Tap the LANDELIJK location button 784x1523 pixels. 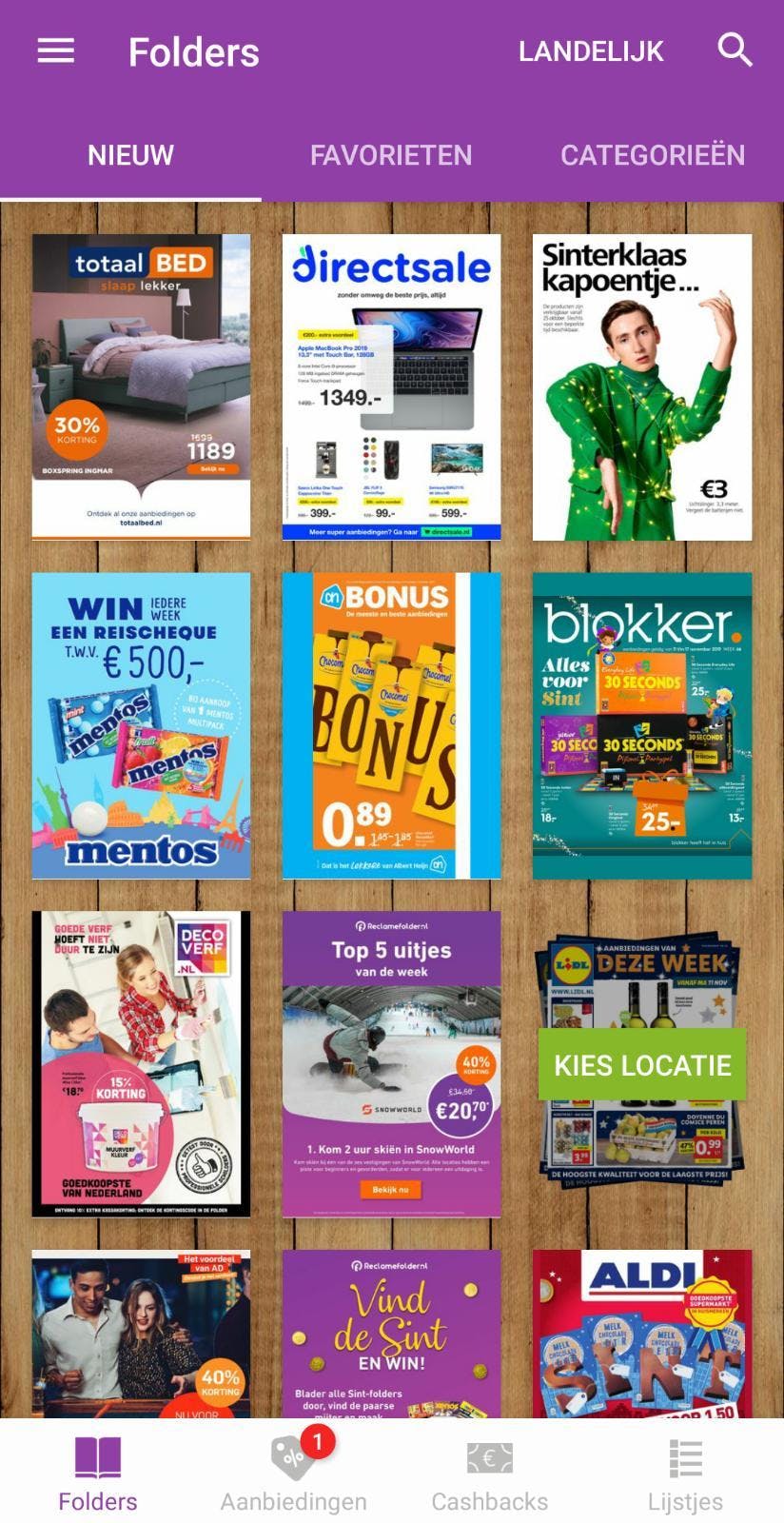(x=591, y=51)
